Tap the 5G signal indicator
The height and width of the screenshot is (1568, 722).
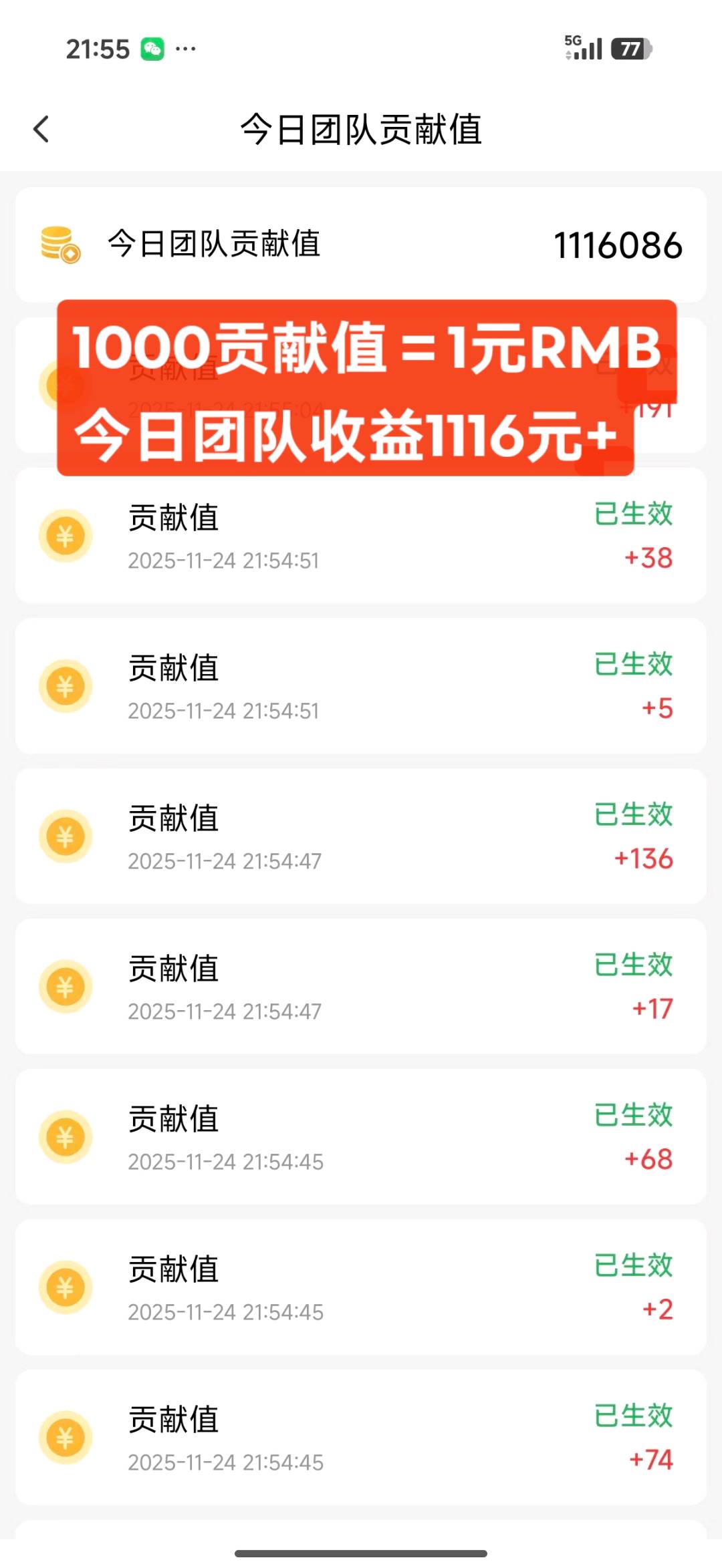point(585,49)
